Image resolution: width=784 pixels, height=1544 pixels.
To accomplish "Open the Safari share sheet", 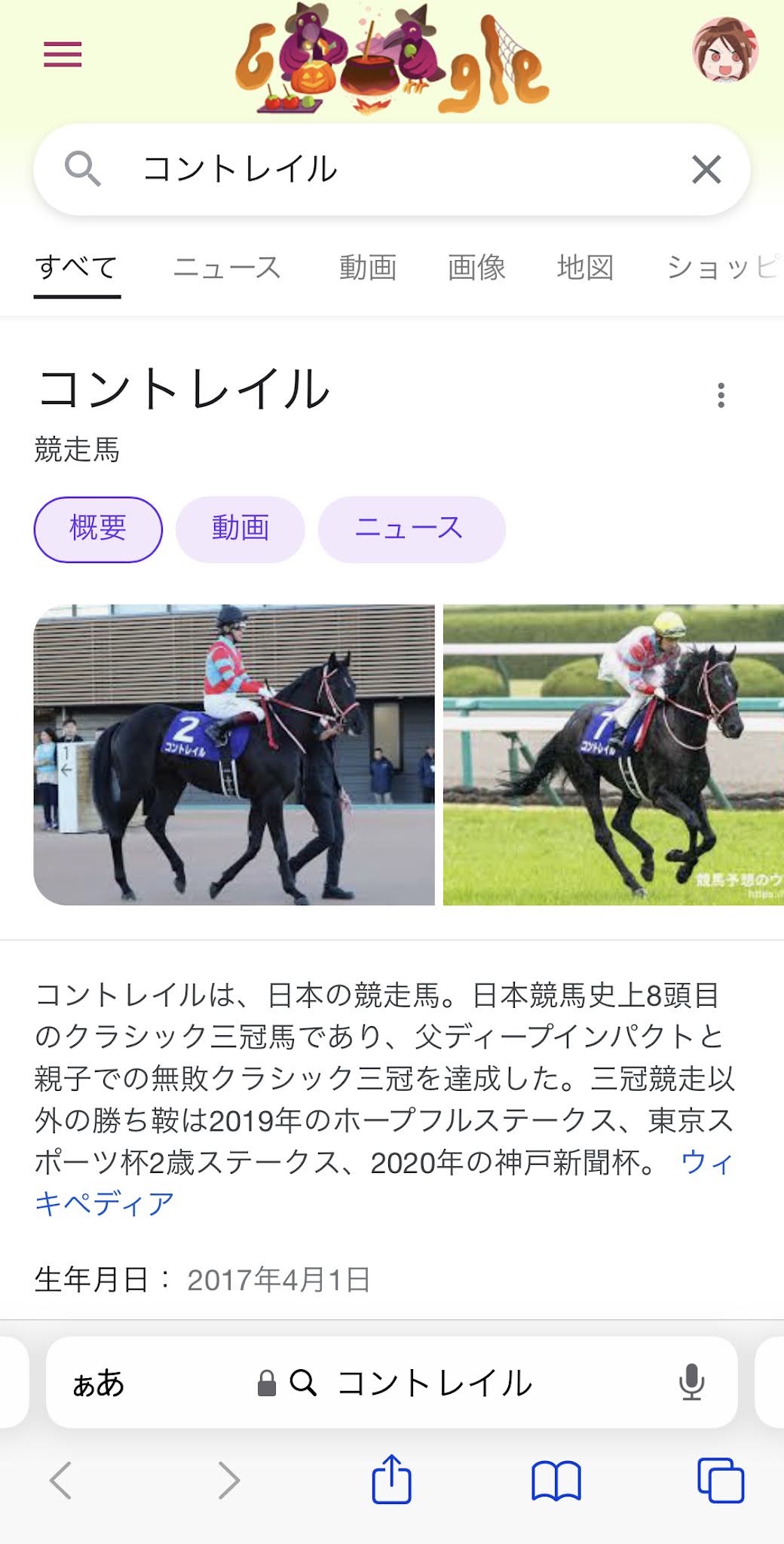I will 392,1479.
